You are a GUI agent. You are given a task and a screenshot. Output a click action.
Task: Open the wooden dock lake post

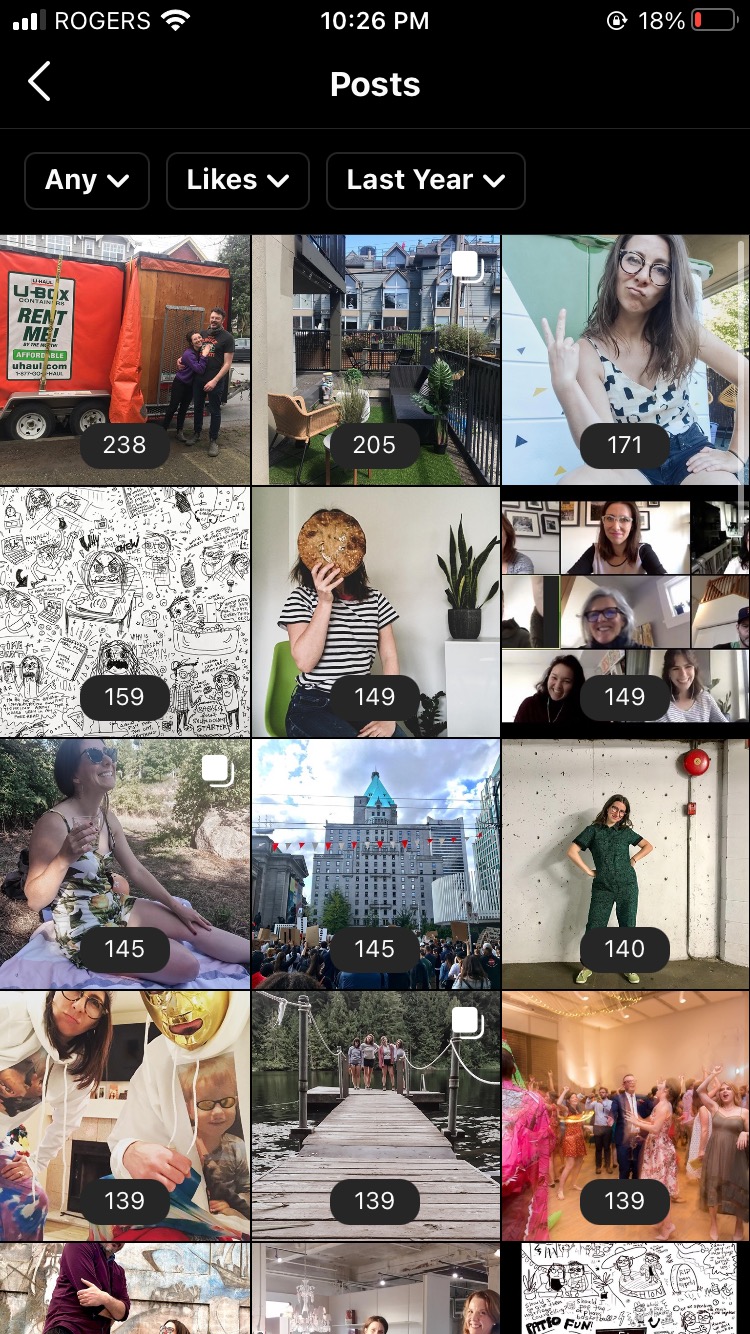pos(375,1116)
